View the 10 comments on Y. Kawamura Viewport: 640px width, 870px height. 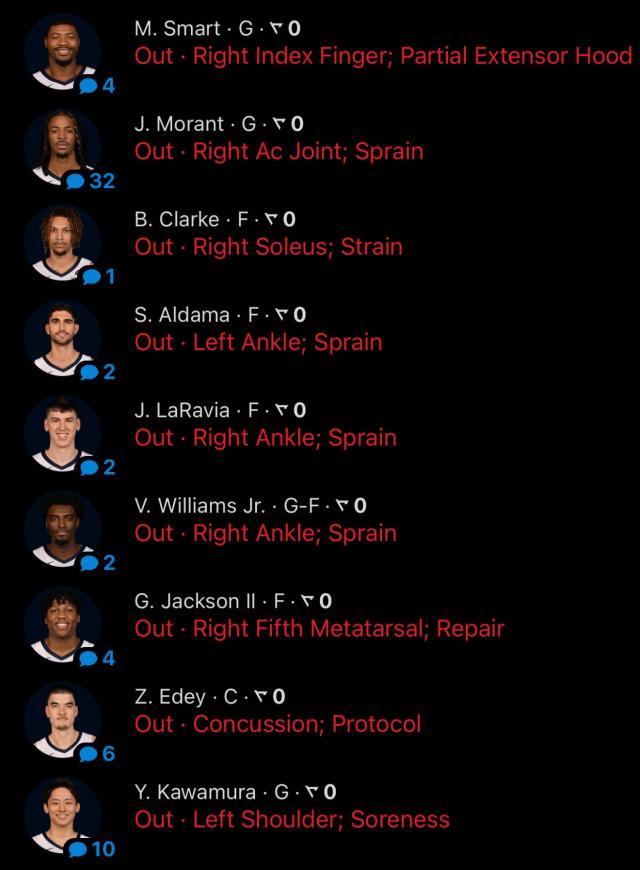(91, 849)
